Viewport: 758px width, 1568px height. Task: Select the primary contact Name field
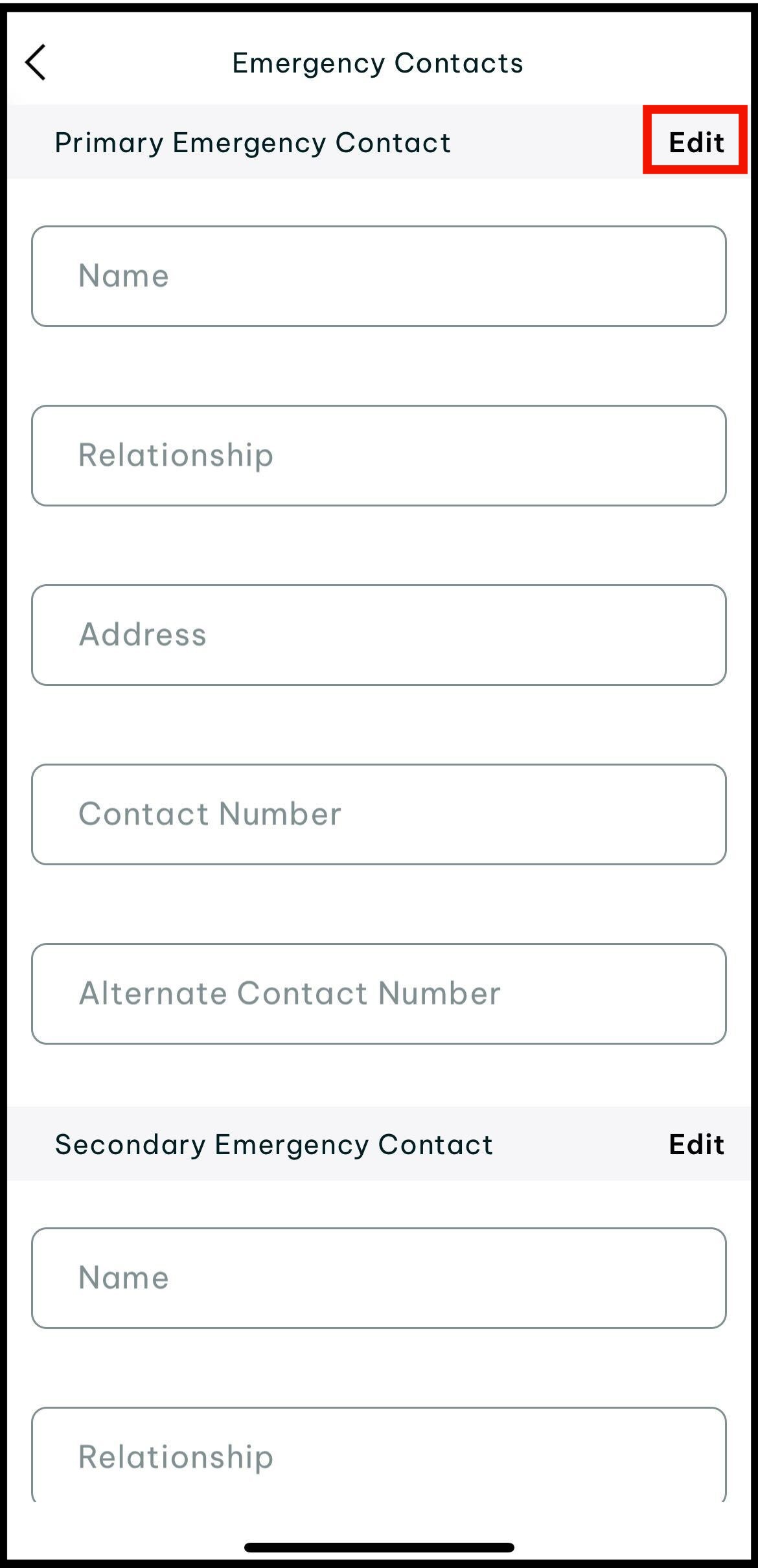click(x=378, y=276)
